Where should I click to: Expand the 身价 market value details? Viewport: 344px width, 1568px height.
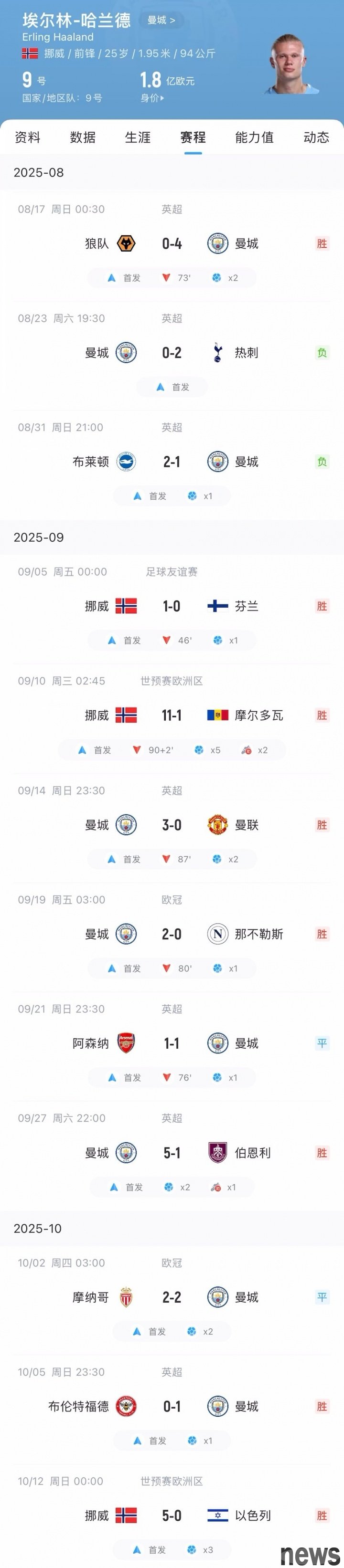coord(152,97)
